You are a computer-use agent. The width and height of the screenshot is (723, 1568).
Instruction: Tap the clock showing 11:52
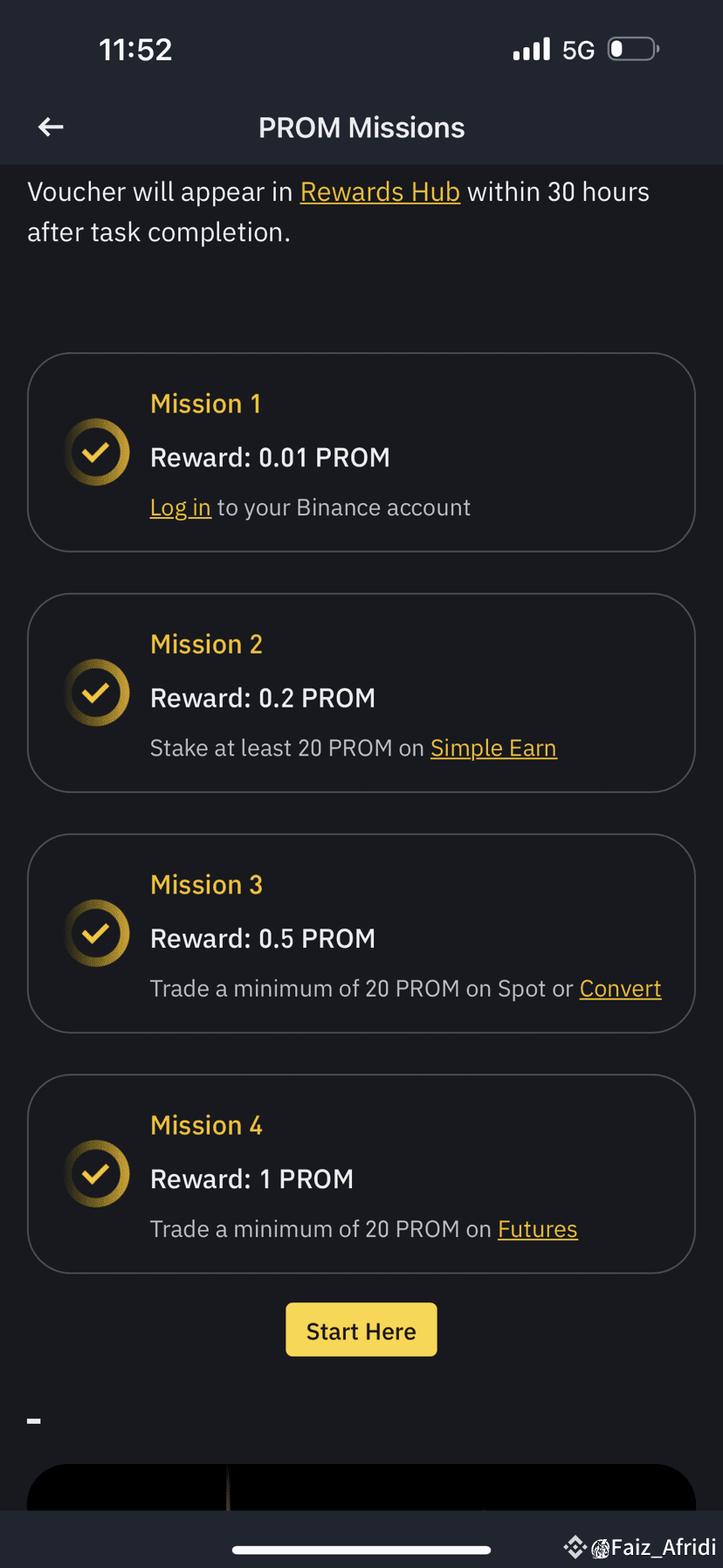click(x=135, y=49)
